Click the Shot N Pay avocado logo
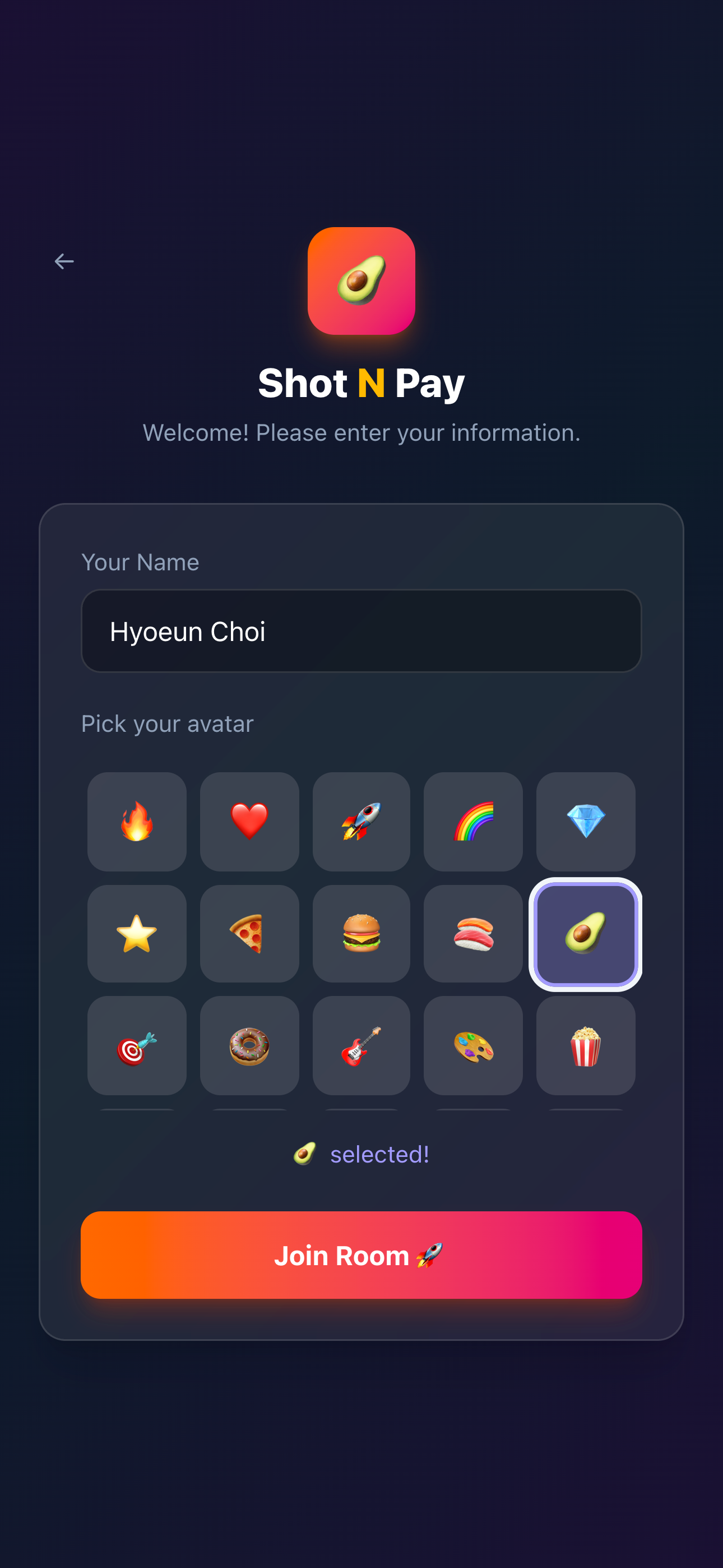723x1568 pixels. pyautogui.click(x=361, y=280)
